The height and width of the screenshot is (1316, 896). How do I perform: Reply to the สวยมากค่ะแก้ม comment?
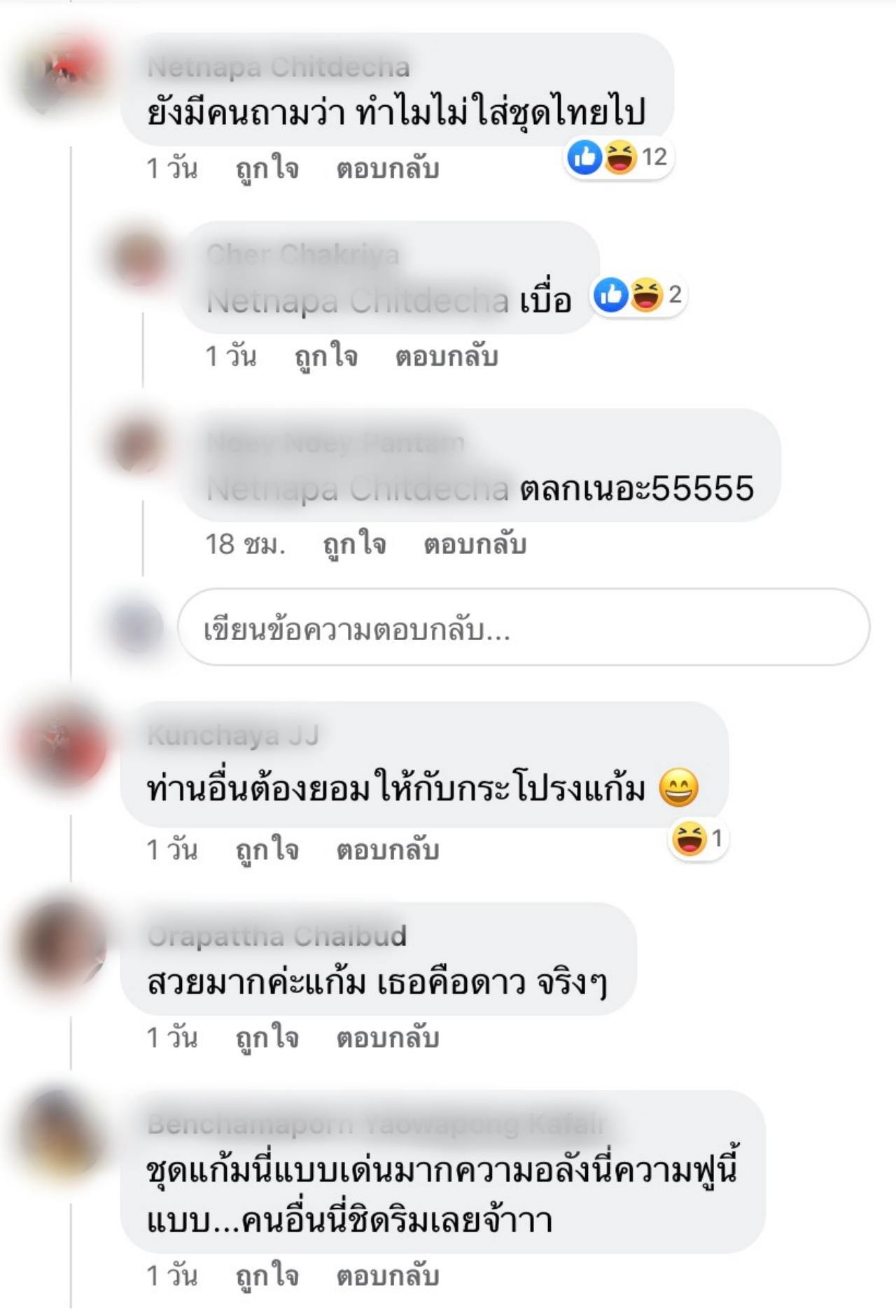[387, 1038]
